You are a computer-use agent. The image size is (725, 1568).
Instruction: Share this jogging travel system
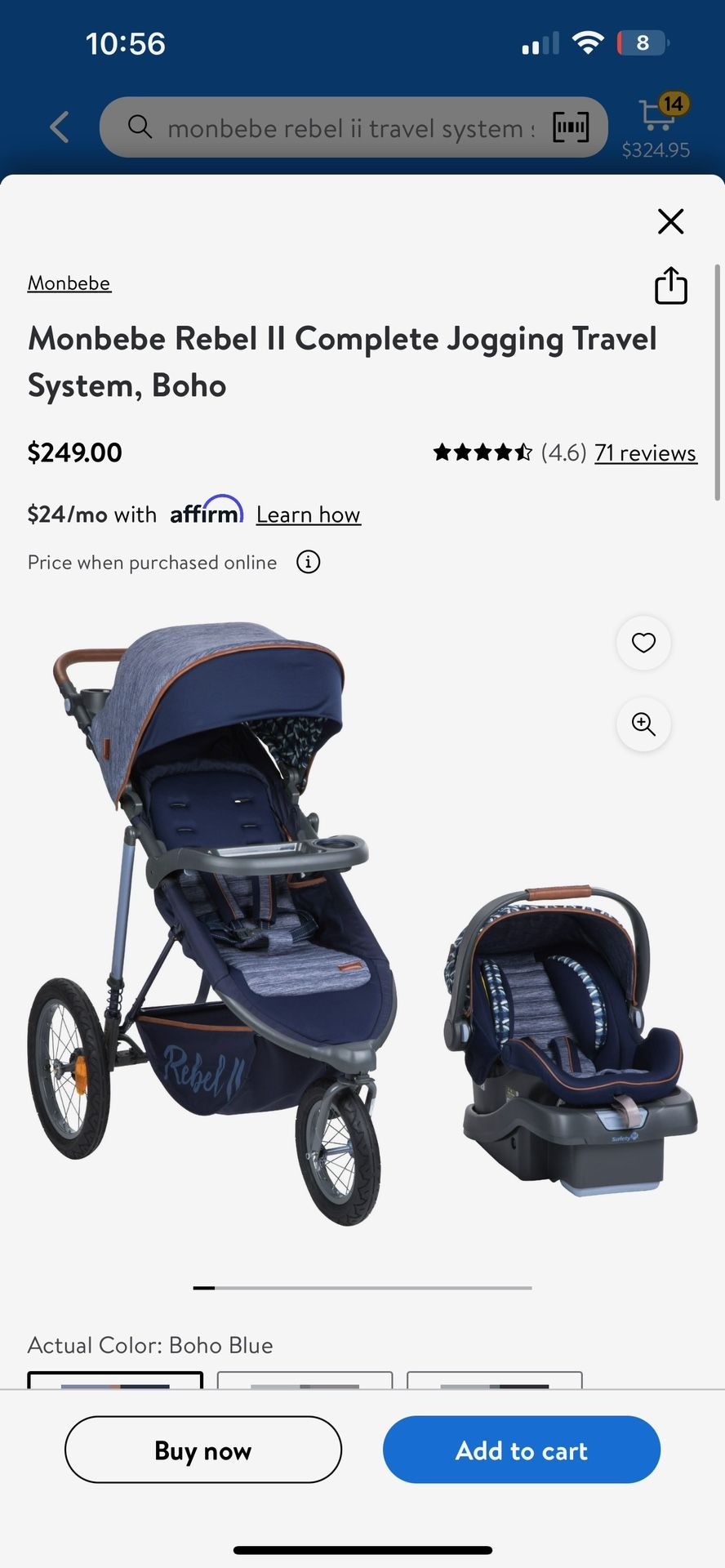(670, 286)
